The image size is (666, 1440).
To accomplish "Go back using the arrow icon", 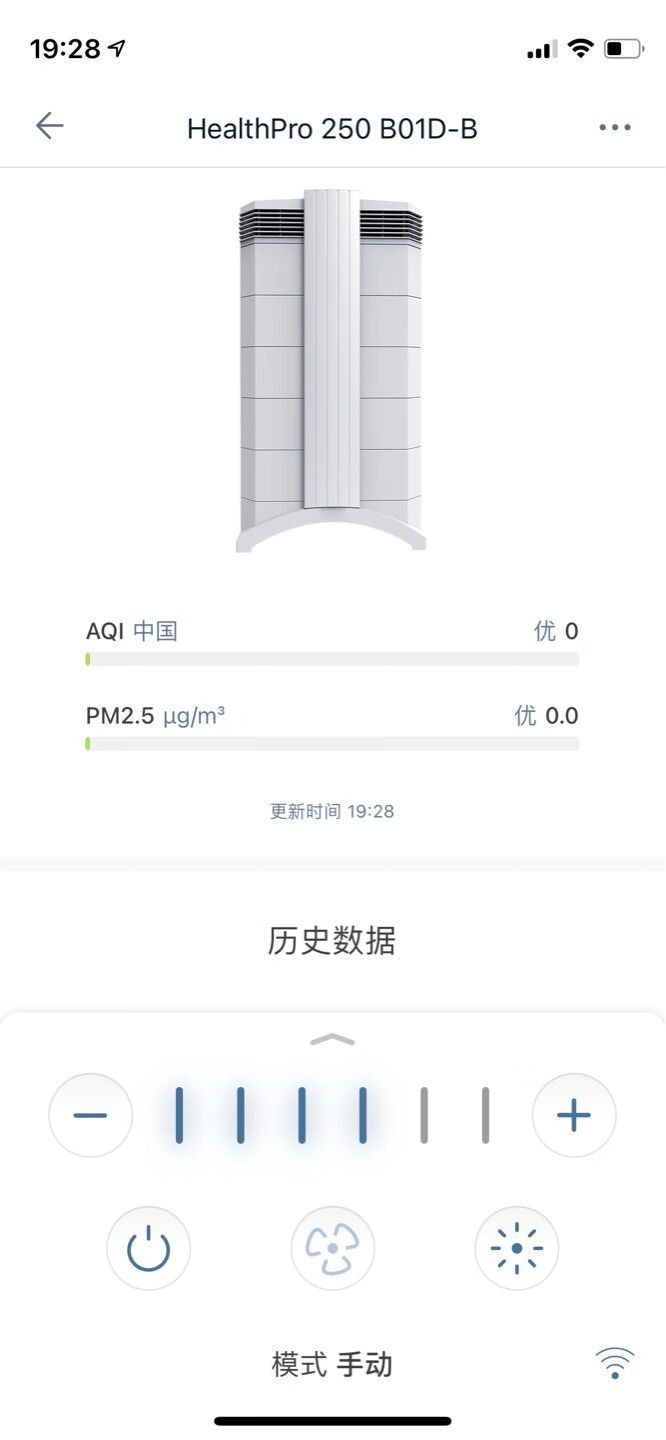I will click(x=49, y=126).
